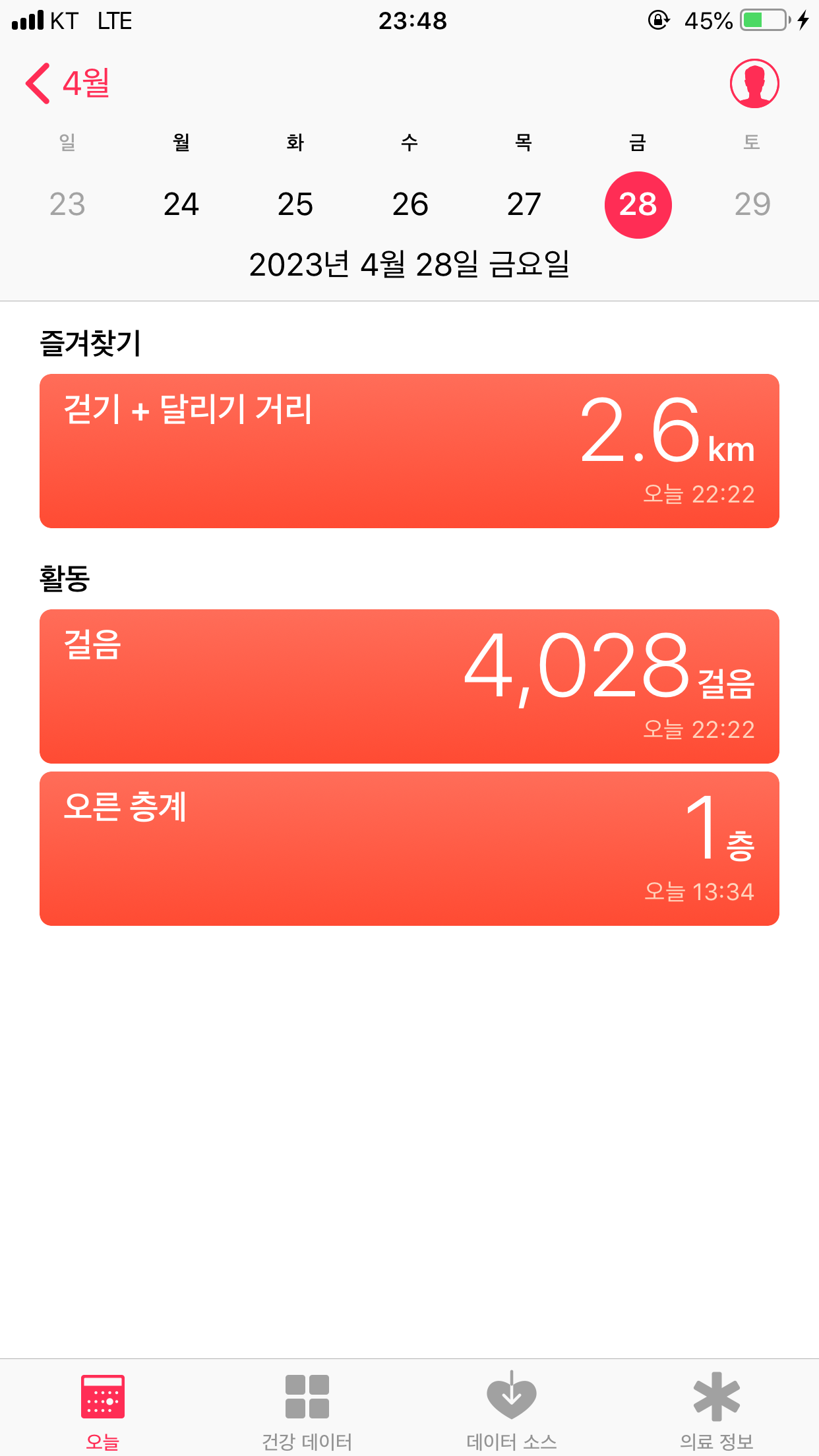Select date 25 in the week row
This screenshot has width=819, height=1456.
(295, 204)
